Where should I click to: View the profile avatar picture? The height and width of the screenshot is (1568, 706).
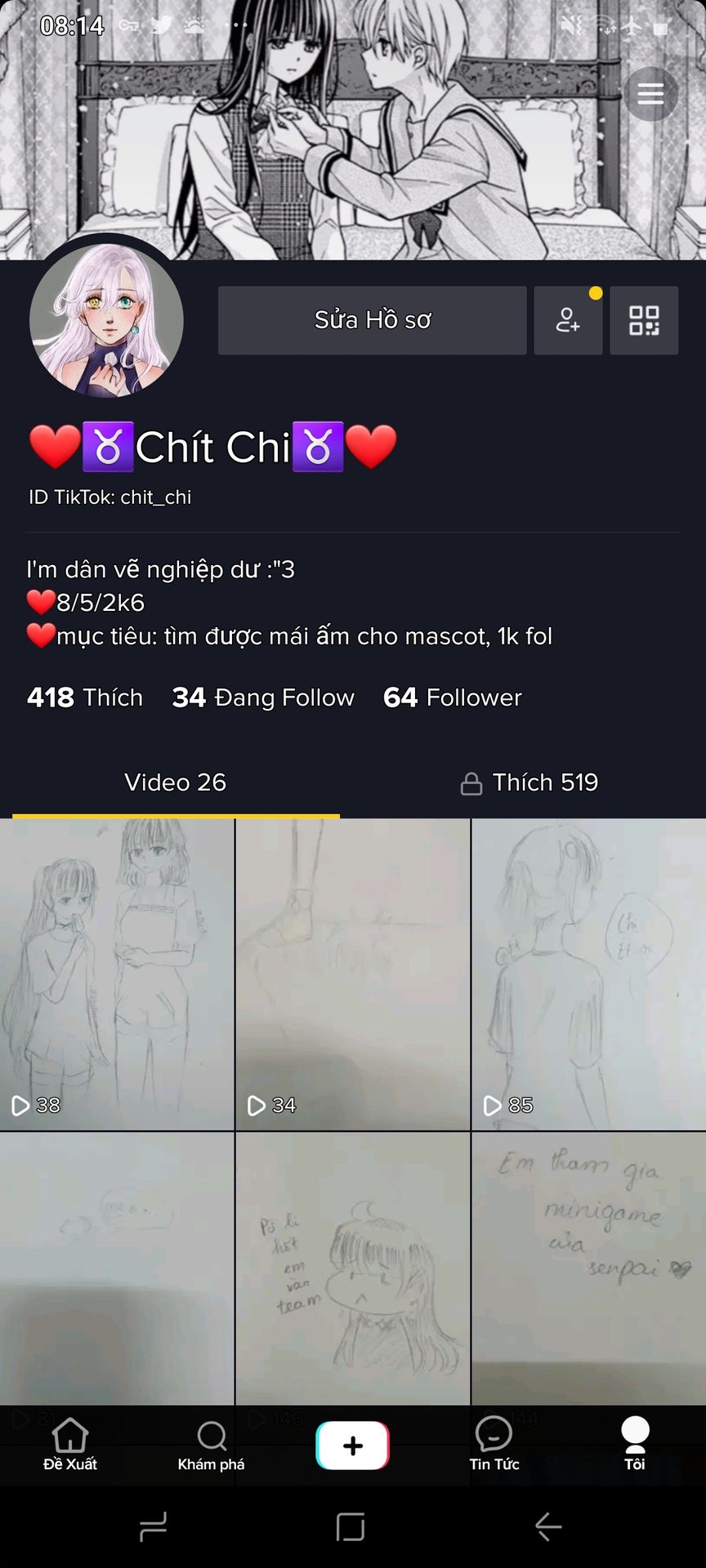pos(106,320)
